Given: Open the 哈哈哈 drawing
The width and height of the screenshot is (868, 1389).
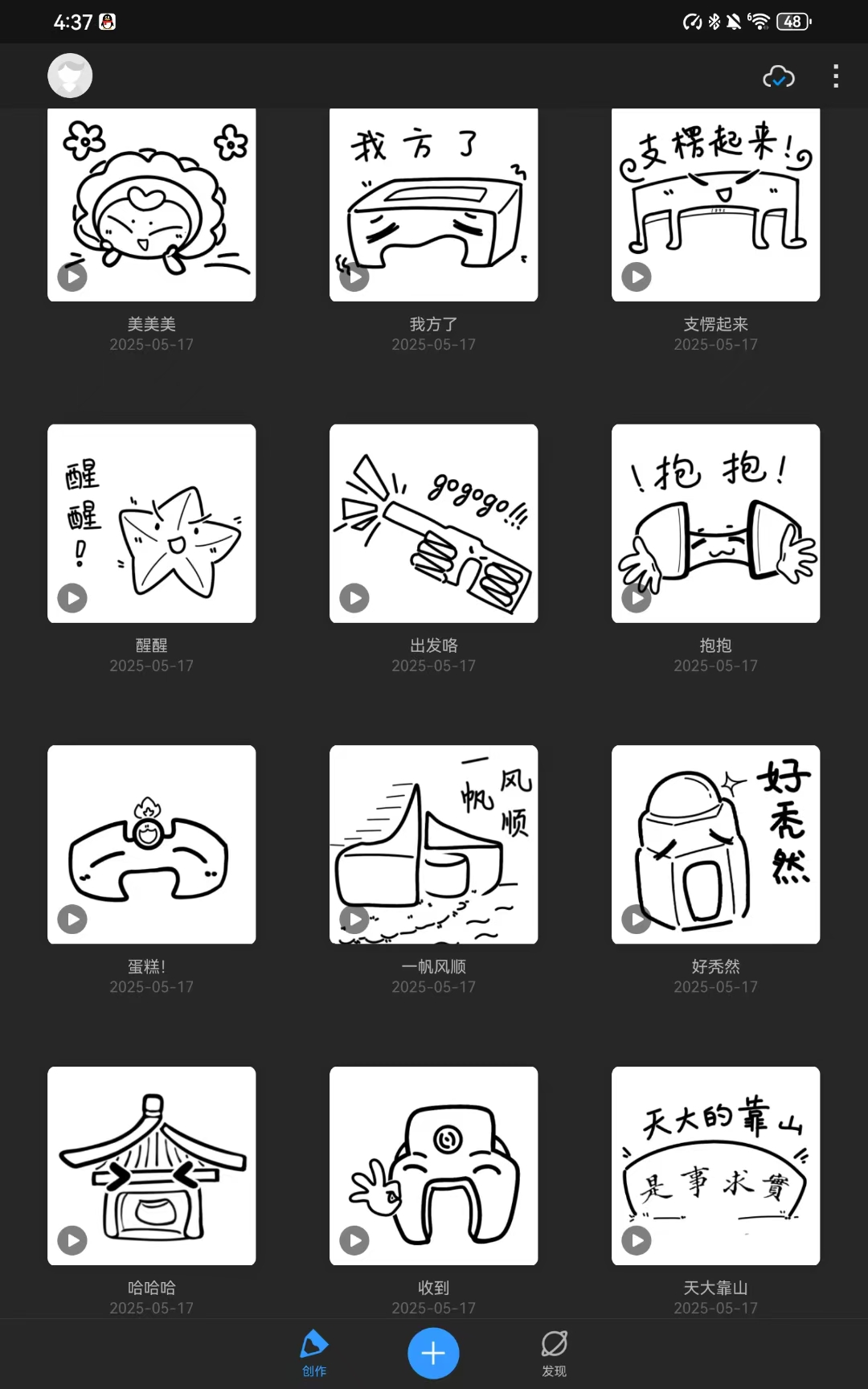Looking at the screenshot, I should click(x=152, y=1166).
